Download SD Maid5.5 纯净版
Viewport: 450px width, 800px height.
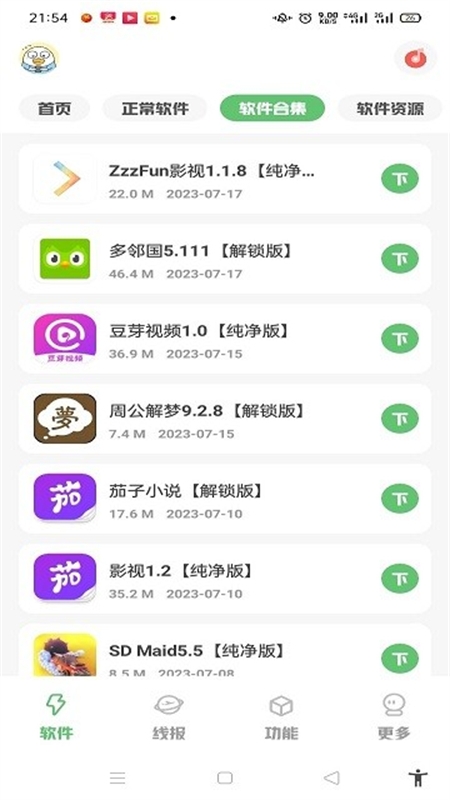400,658
